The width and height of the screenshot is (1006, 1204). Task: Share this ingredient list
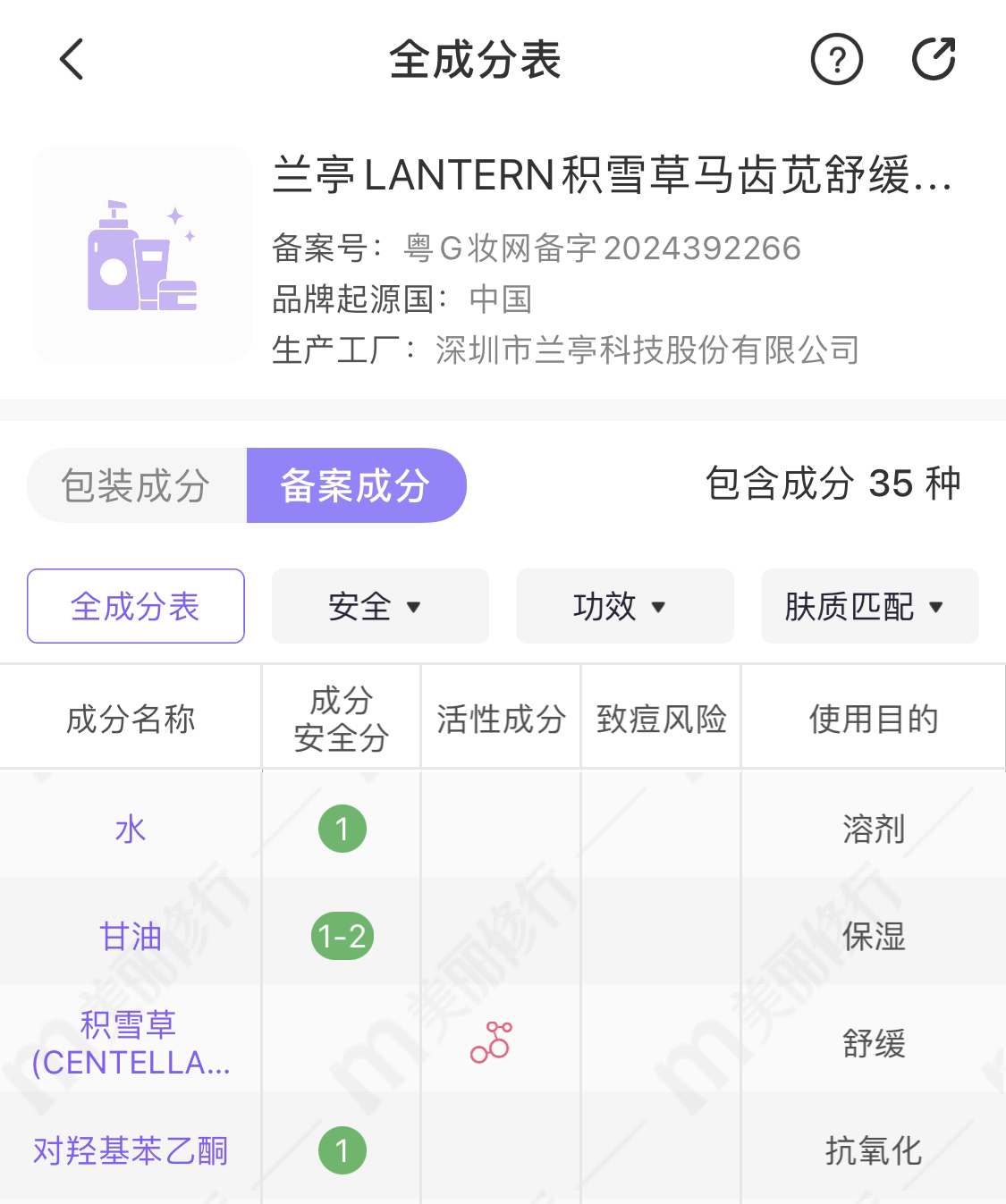(934, 60)
